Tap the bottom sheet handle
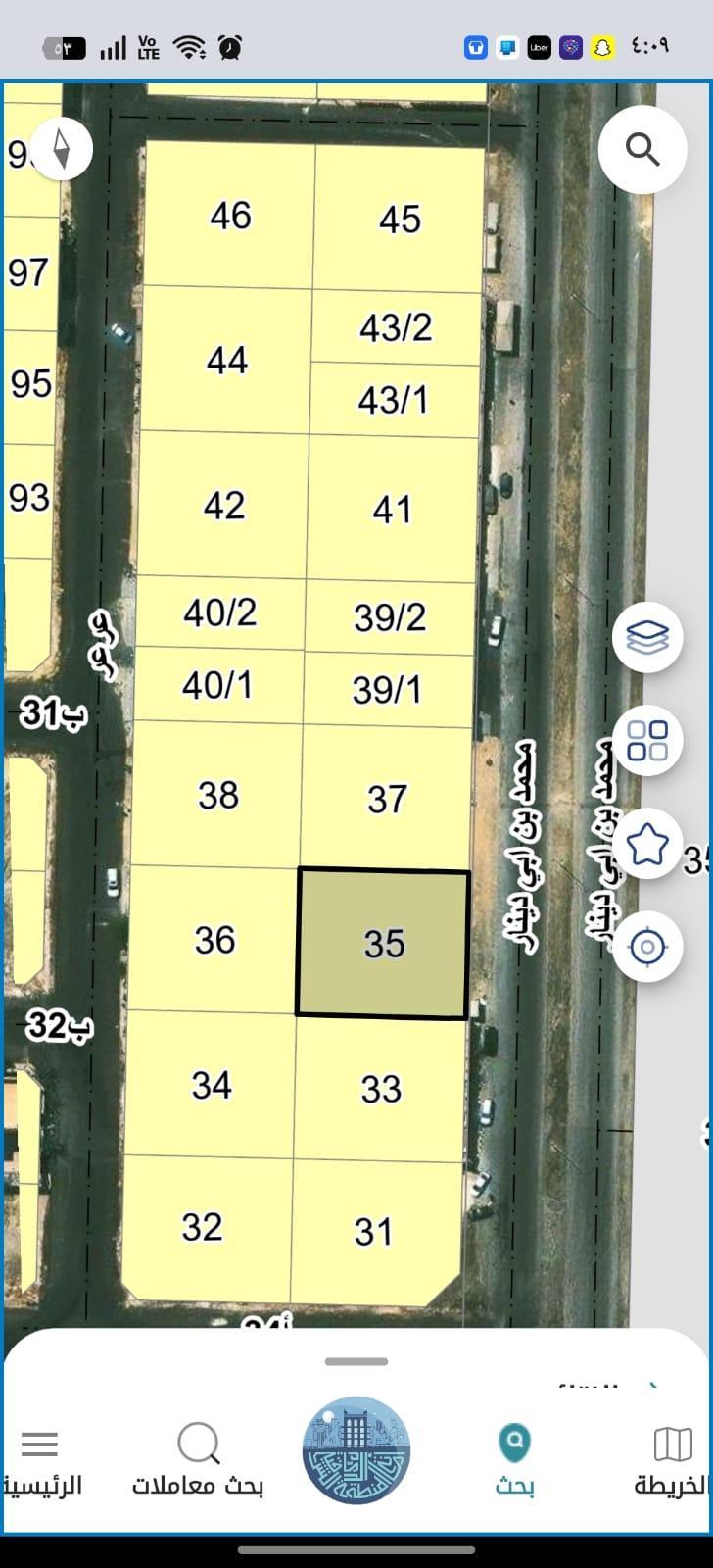The image size is (713, 1568). coord(356,1361)
